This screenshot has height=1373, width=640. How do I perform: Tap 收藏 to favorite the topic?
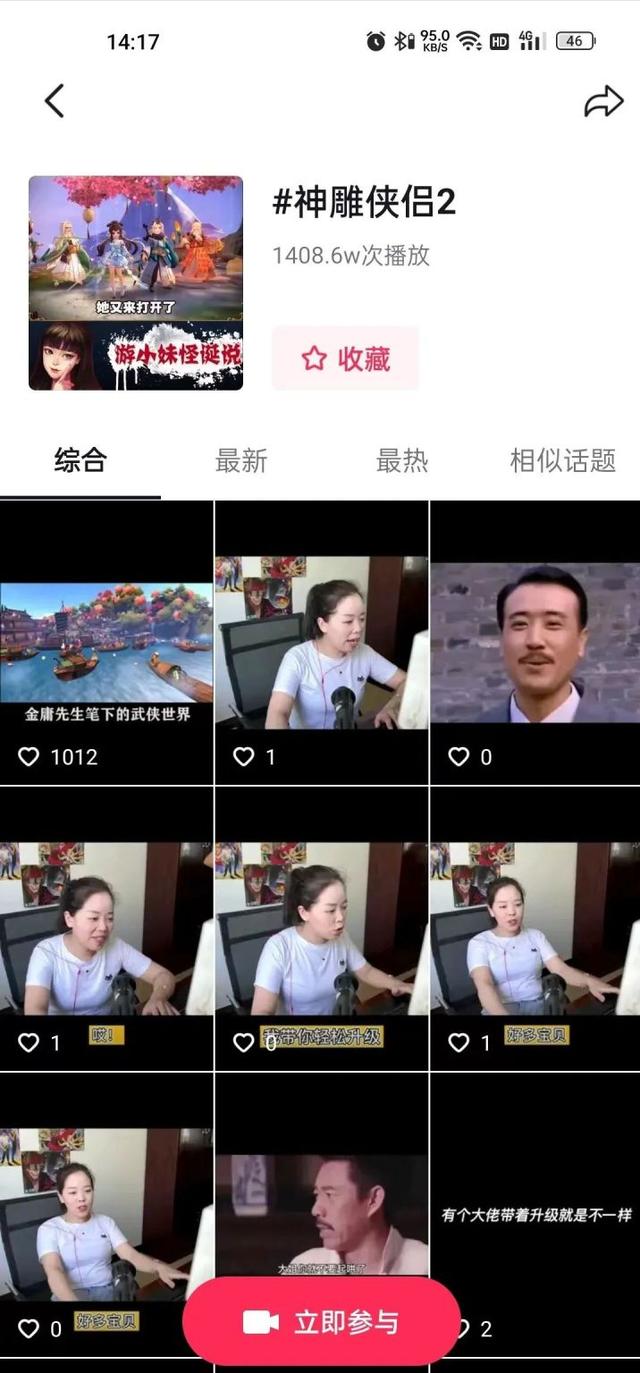click(345, 358)
